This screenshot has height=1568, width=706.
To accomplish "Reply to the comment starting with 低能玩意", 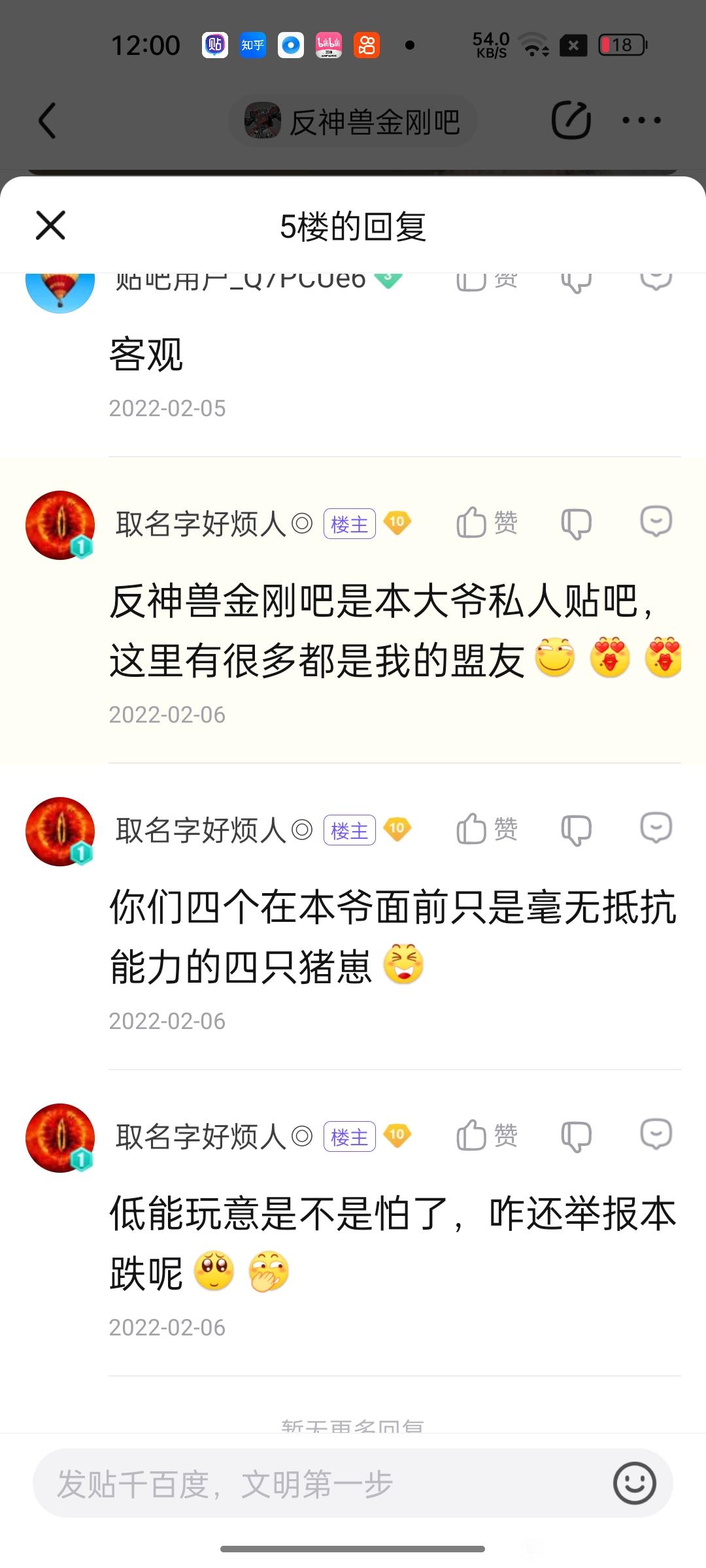I will (656, 1135).
